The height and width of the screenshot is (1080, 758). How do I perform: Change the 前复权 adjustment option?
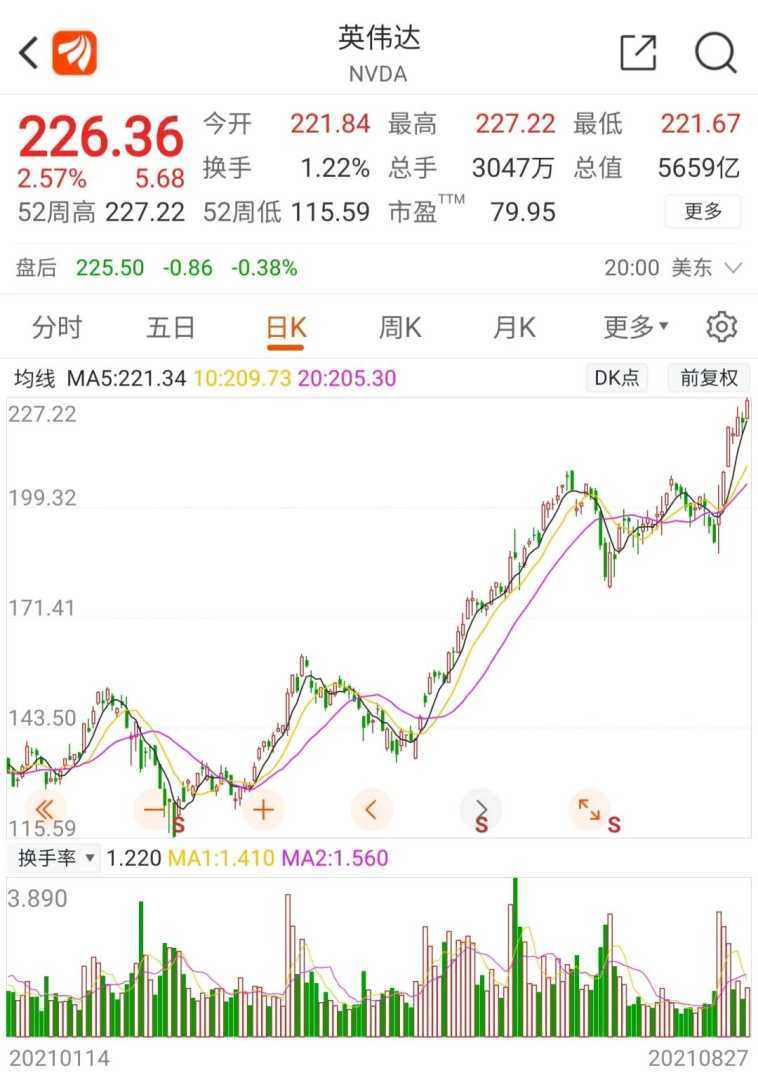pos(709,378)
